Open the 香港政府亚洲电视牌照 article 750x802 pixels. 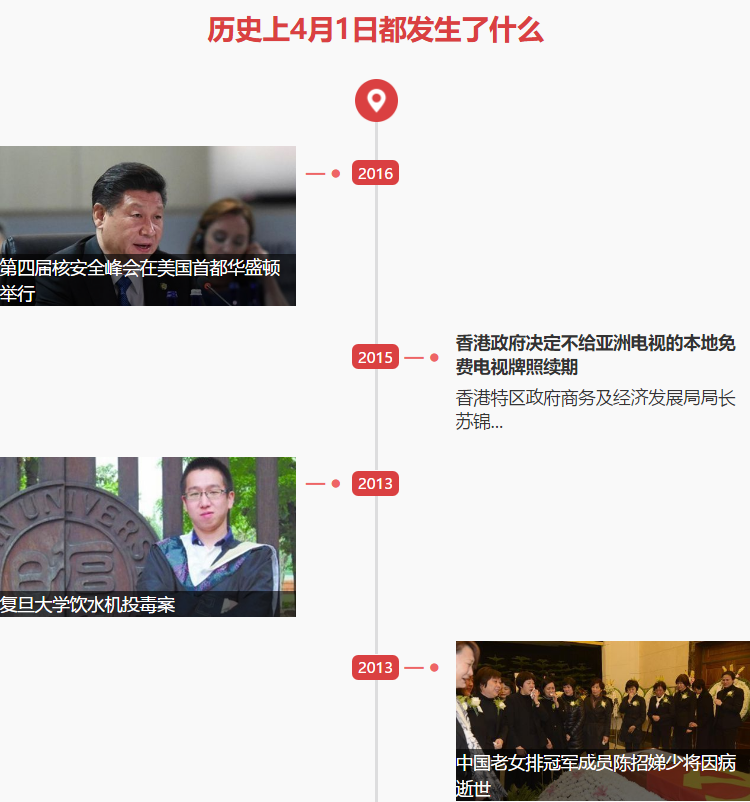[596, 355]
